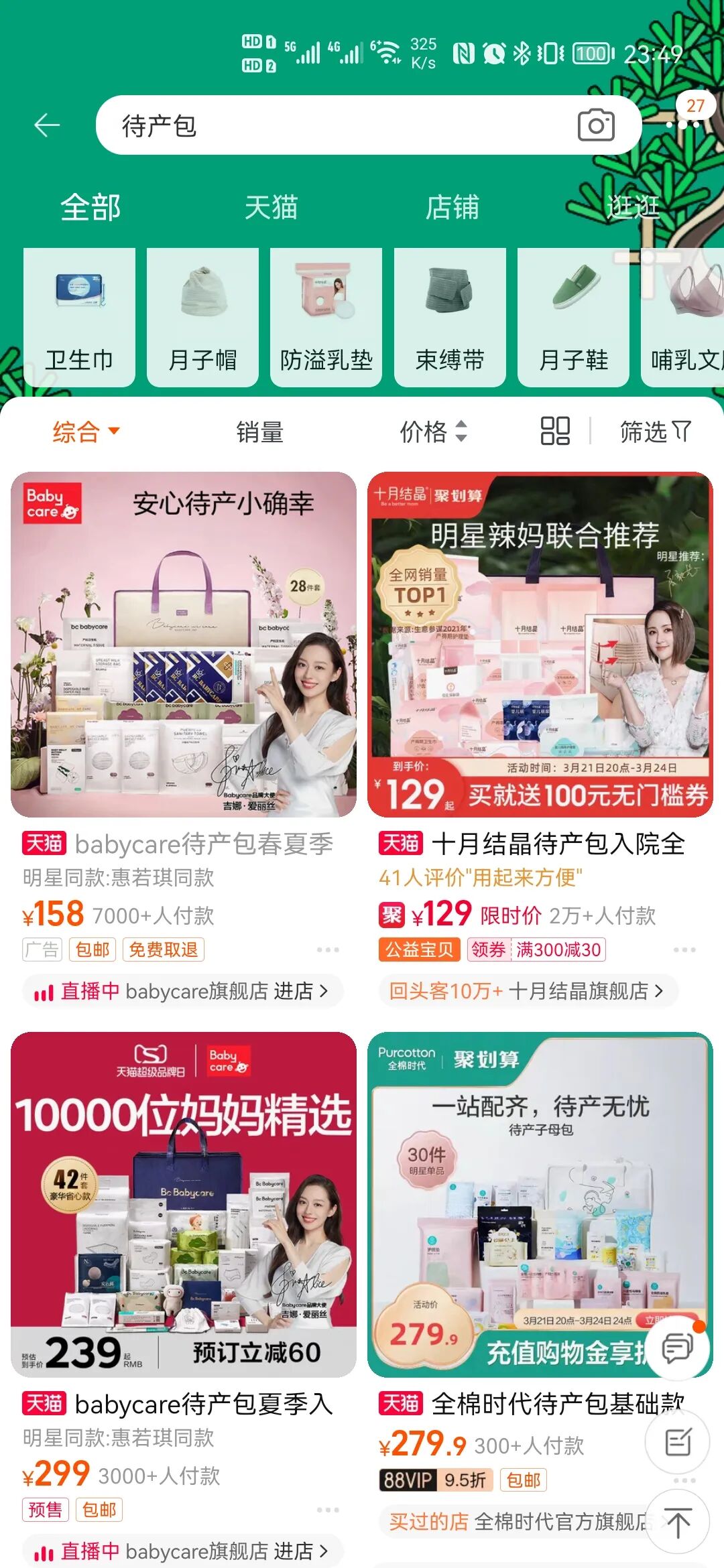Go back using the arrow icon
Screen dimensions: 724x1568
(x=47, y=125)
